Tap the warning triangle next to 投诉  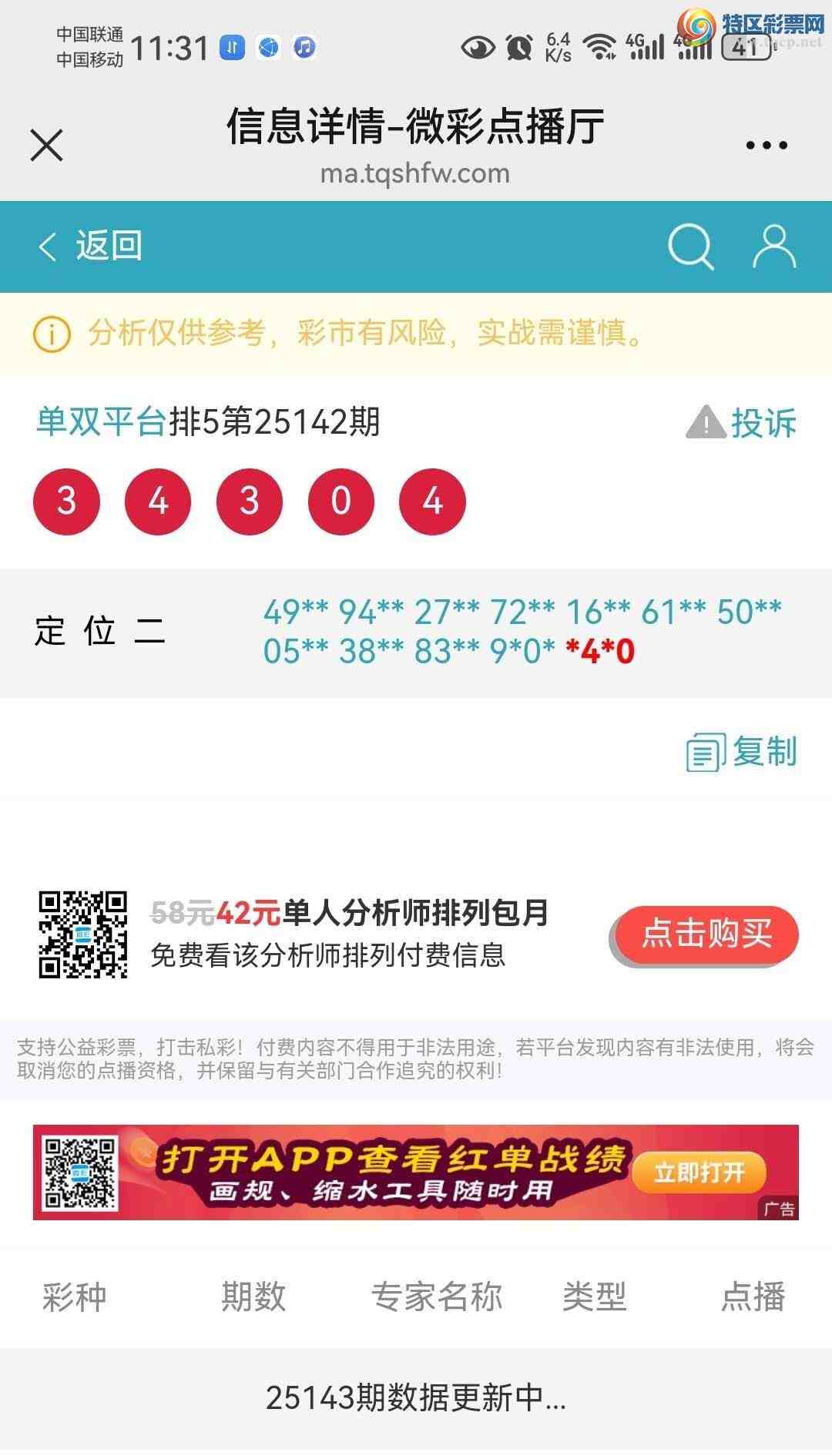[x=706, y=423]
